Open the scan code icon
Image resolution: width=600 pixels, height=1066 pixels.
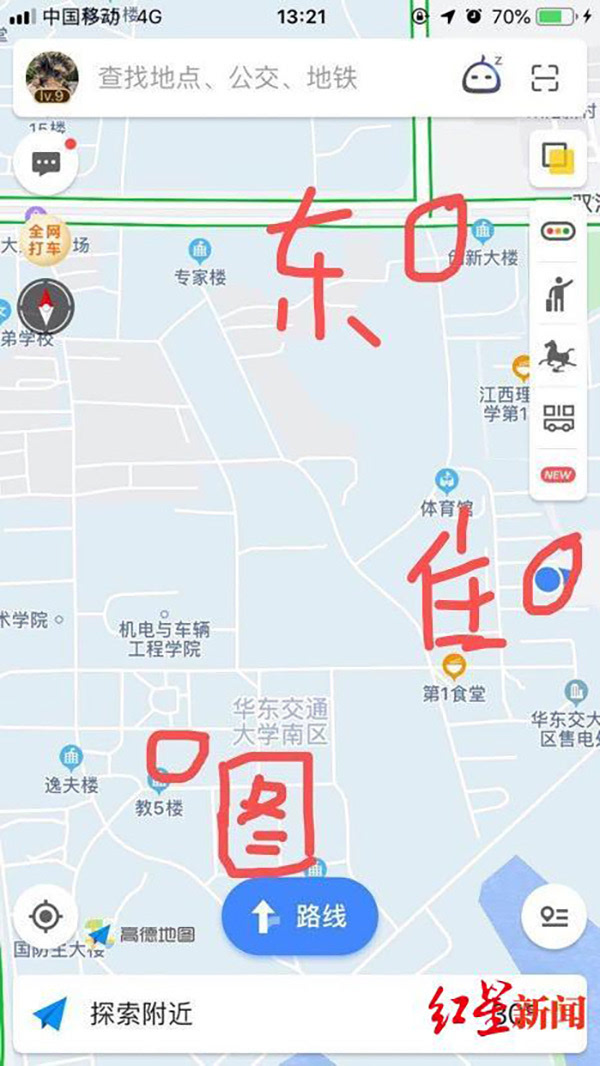click(545, 77)
